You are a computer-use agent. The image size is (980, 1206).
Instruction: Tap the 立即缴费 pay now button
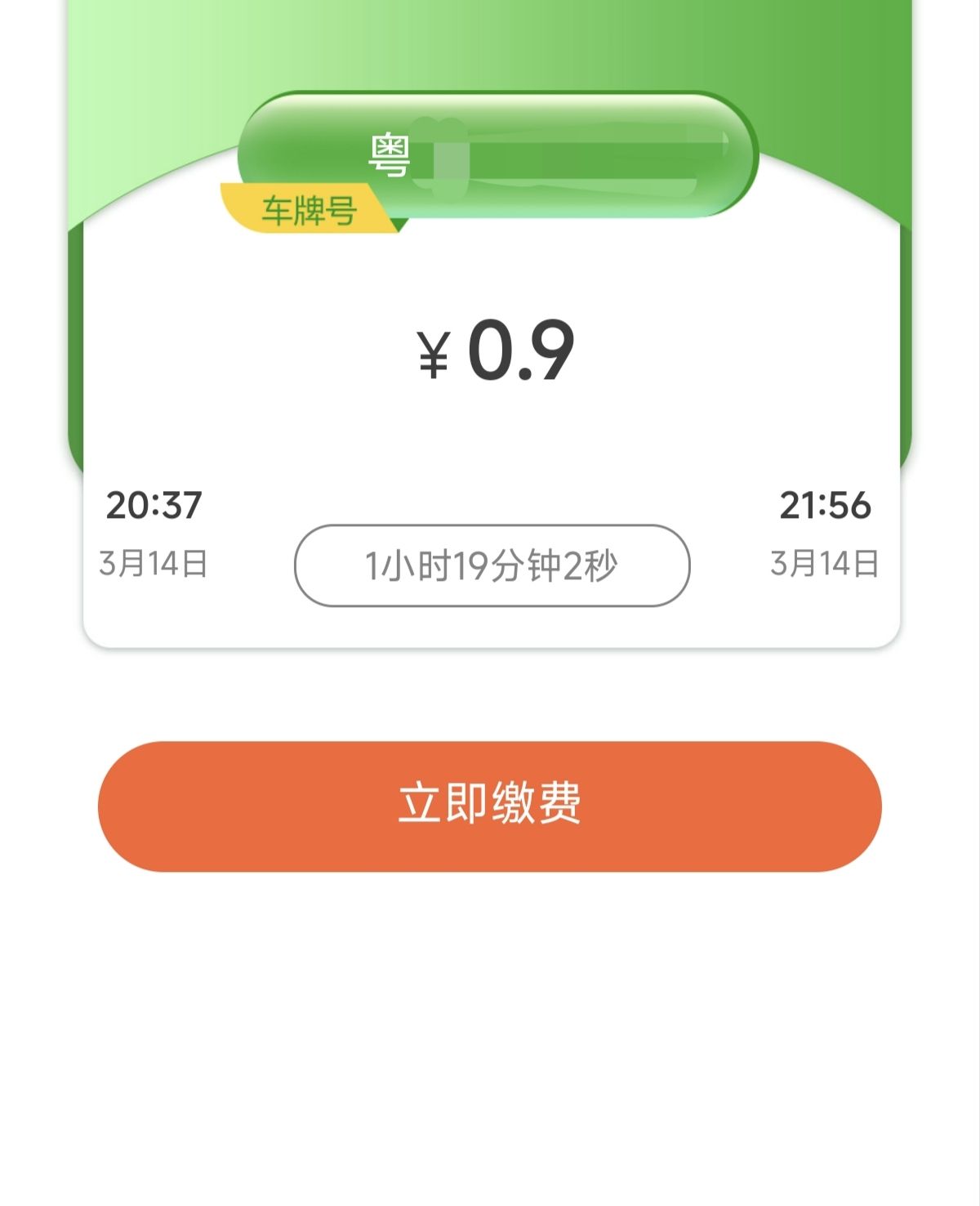tap(490, 806)
